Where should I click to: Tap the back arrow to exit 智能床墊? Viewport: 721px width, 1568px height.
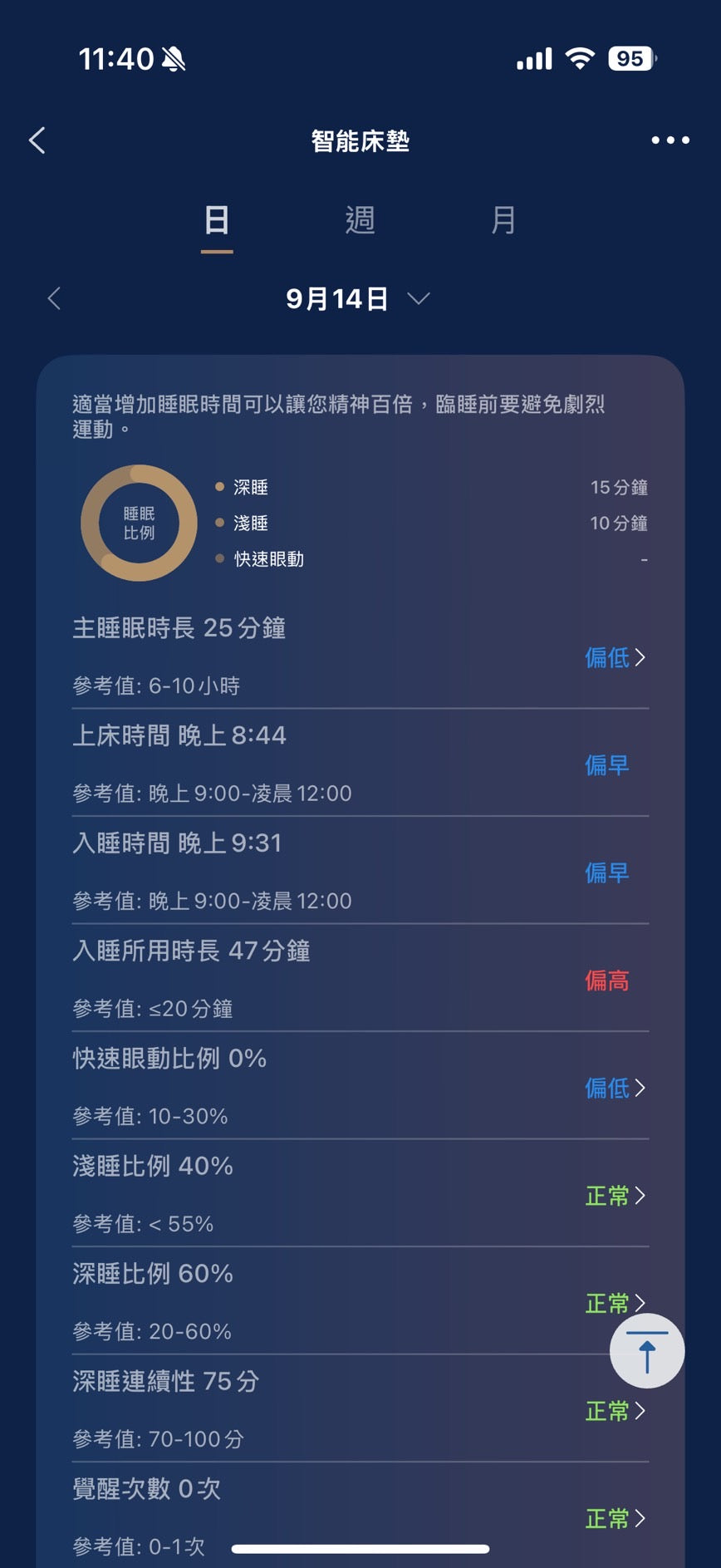coord(37,140)
